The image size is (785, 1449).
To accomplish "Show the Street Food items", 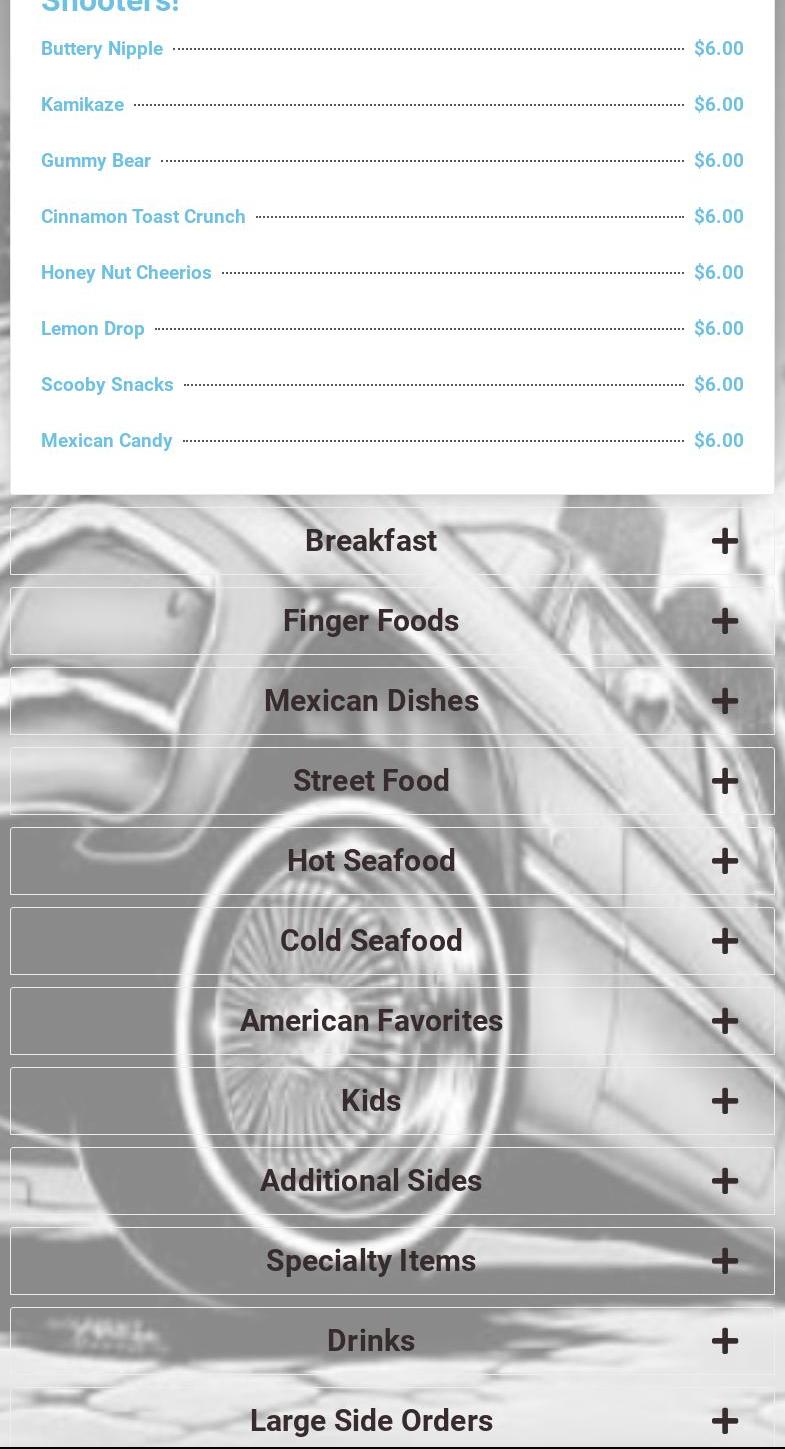I will [371, 781].
